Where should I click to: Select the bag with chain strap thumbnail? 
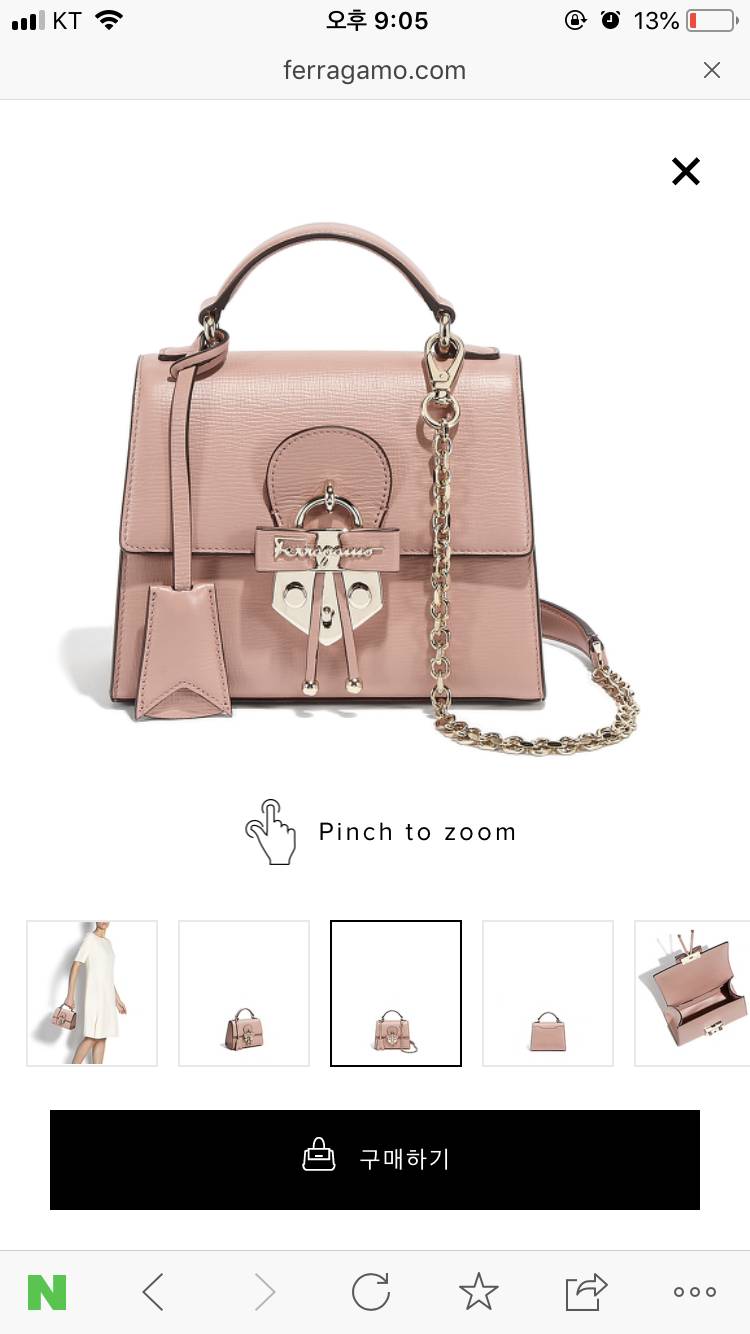396,993
